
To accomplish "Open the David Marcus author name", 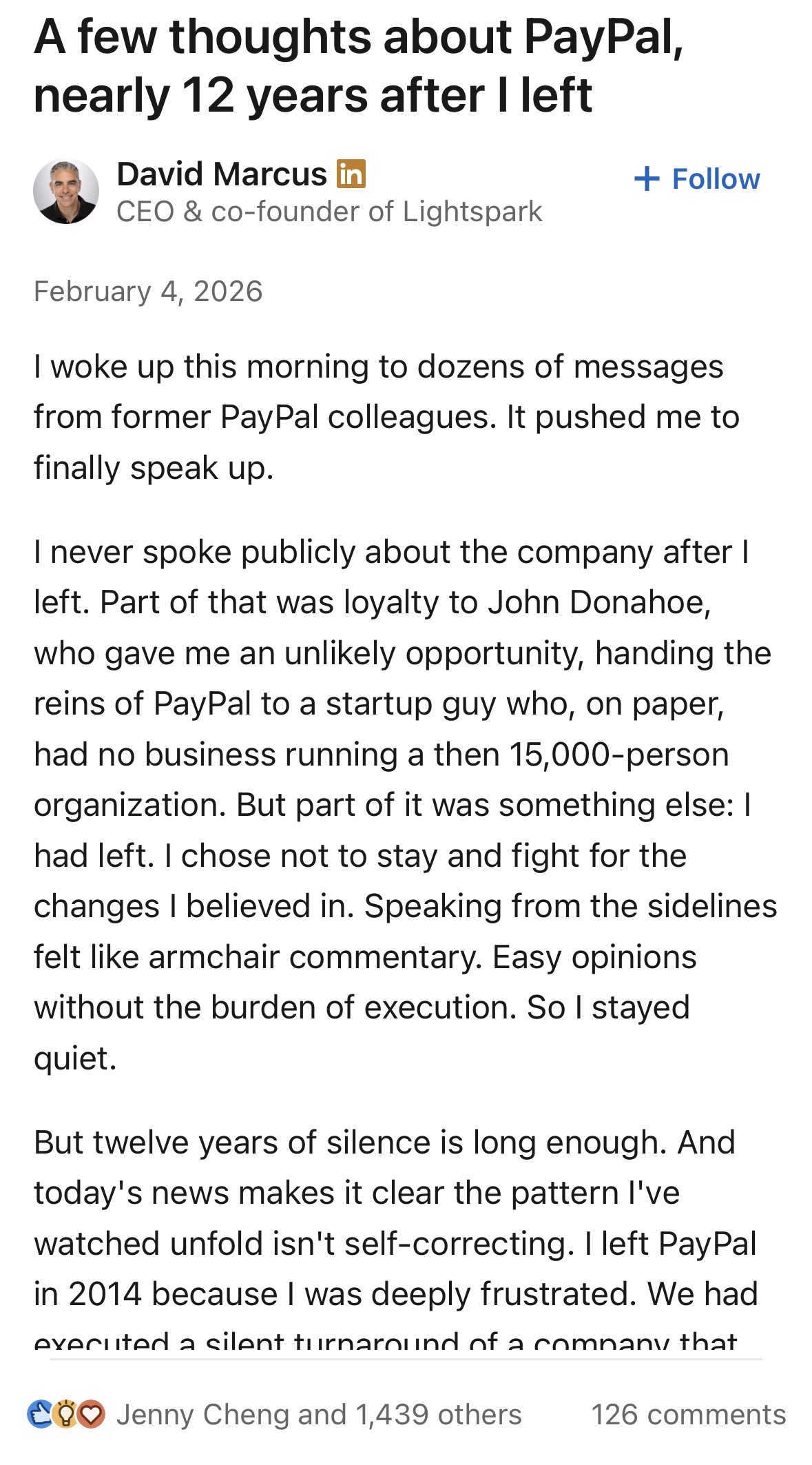I will point(222,174).
